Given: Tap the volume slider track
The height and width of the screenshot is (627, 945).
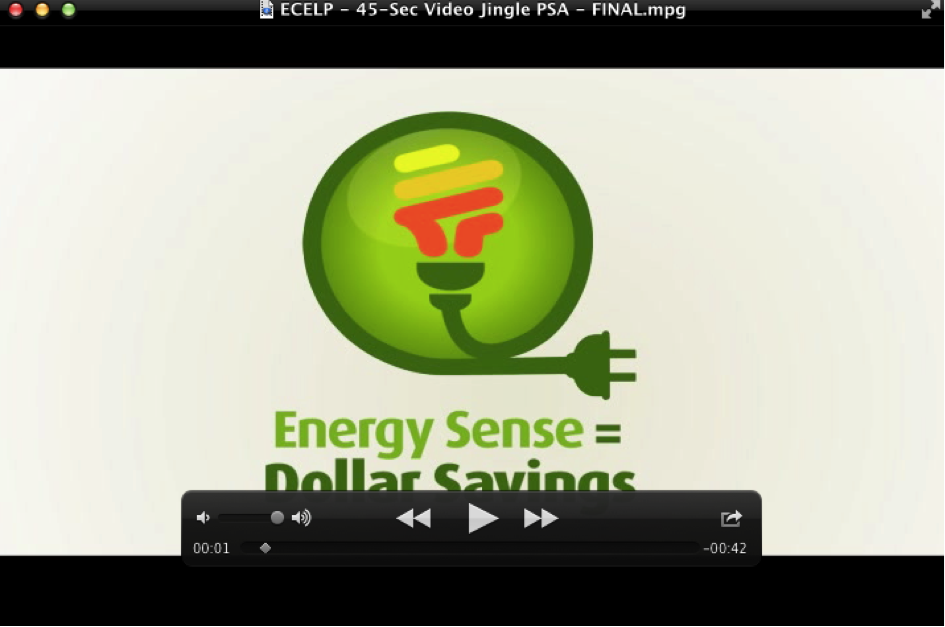Looking at the screenshot, I should coord(245,518).
